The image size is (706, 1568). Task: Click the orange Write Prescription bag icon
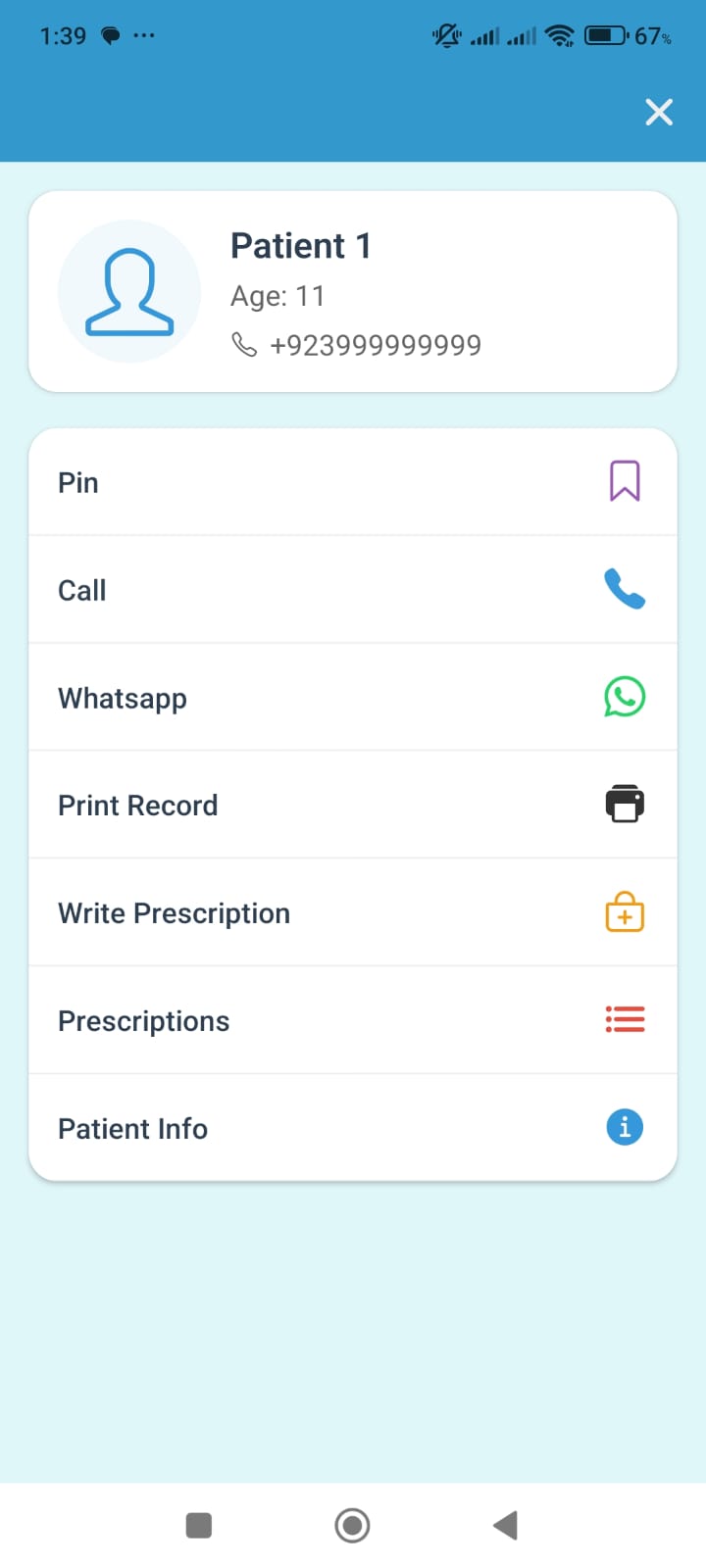click(x=625, y=911)
